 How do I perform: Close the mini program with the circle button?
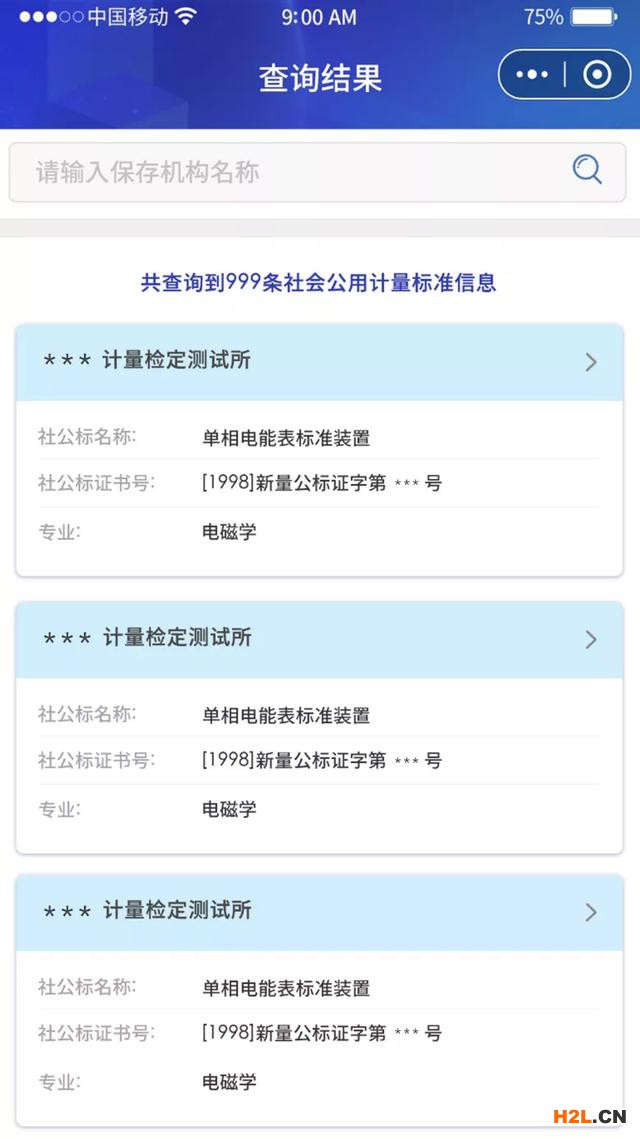[597, 75]
